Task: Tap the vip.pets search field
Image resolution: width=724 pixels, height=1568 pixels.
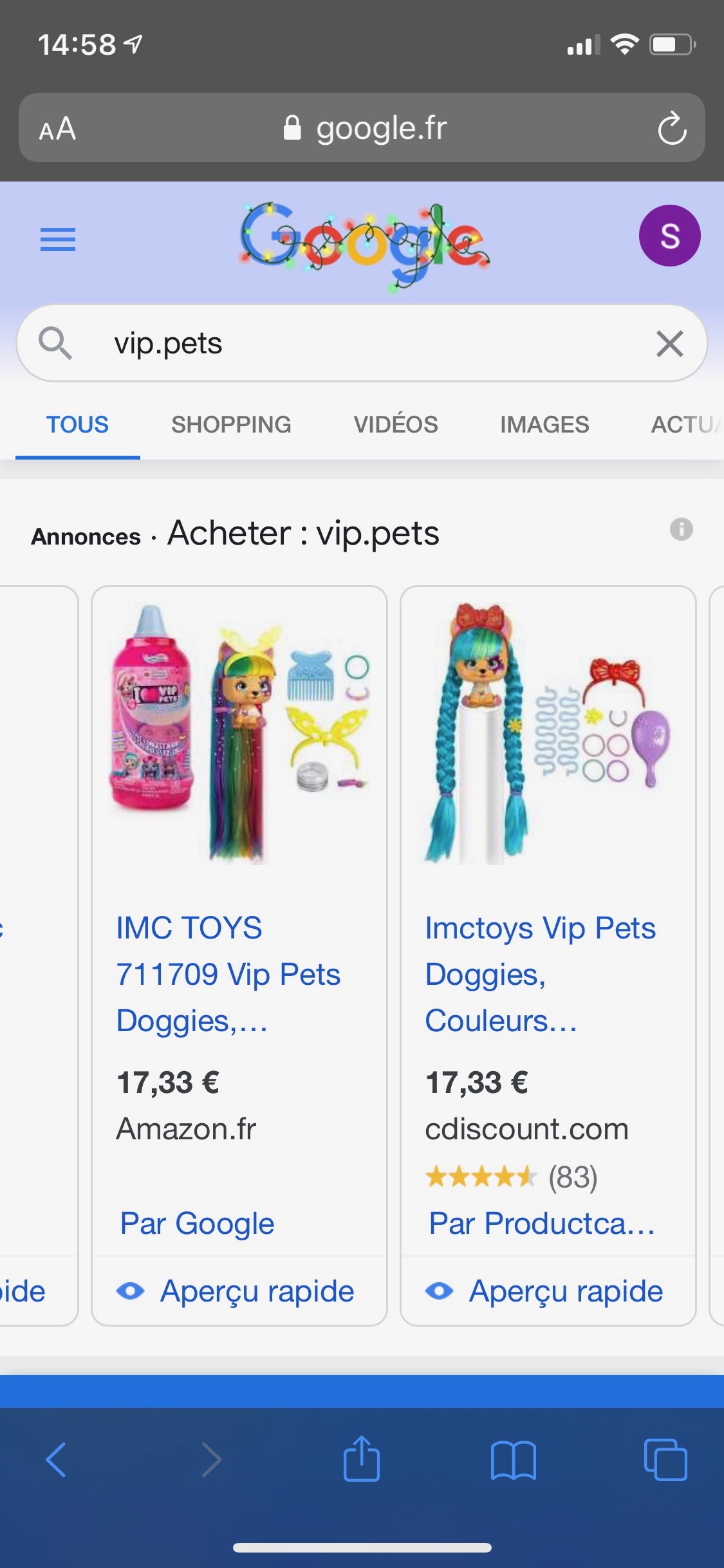Action: click(x=360, y=343)
